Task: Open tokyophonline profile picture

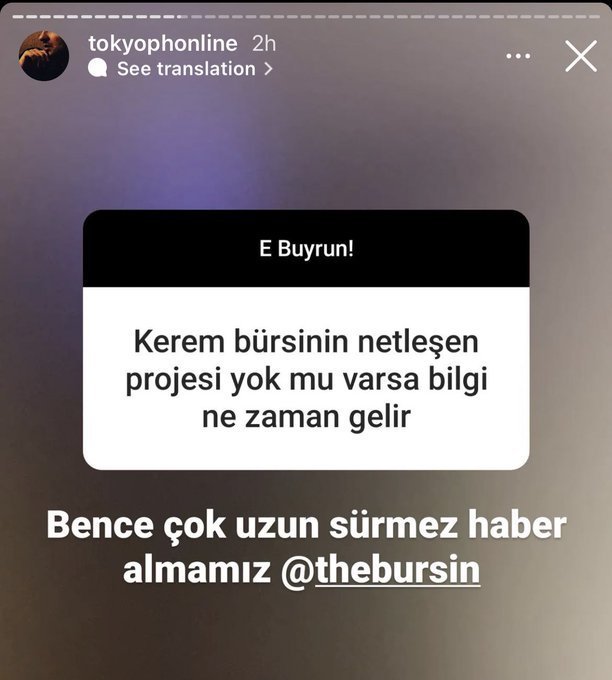Action: point(44,56)
